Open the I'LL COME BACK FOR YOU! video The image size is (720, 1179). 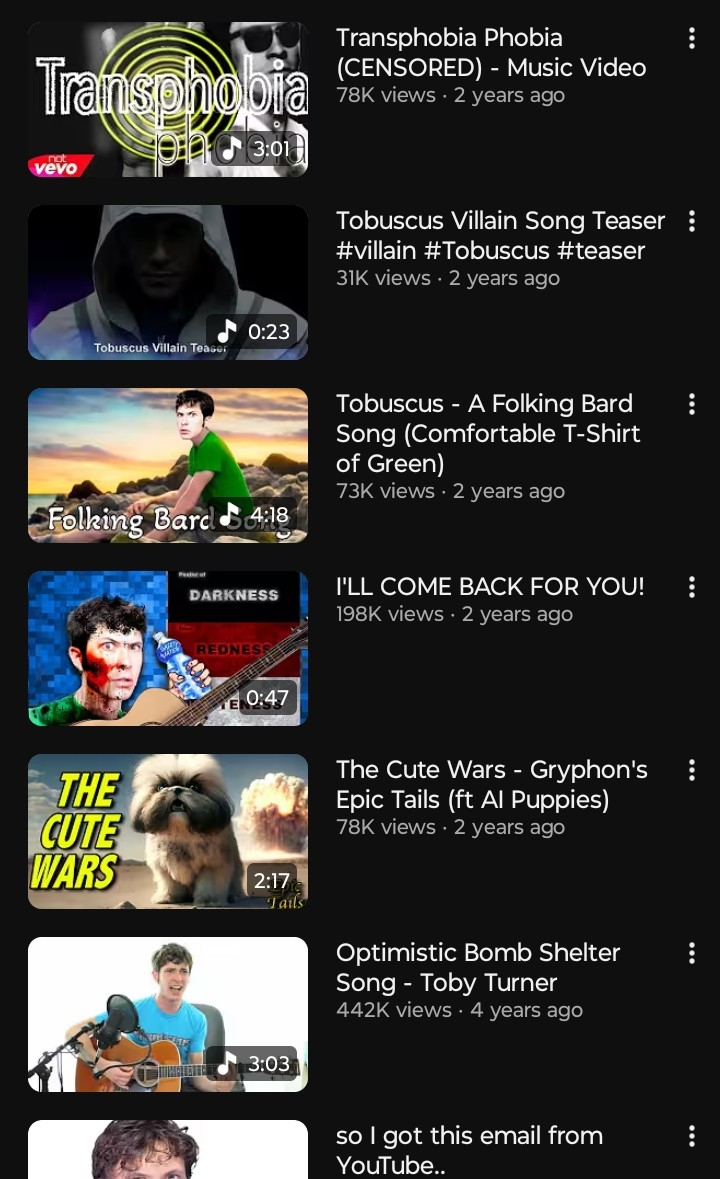pos(168,648)
